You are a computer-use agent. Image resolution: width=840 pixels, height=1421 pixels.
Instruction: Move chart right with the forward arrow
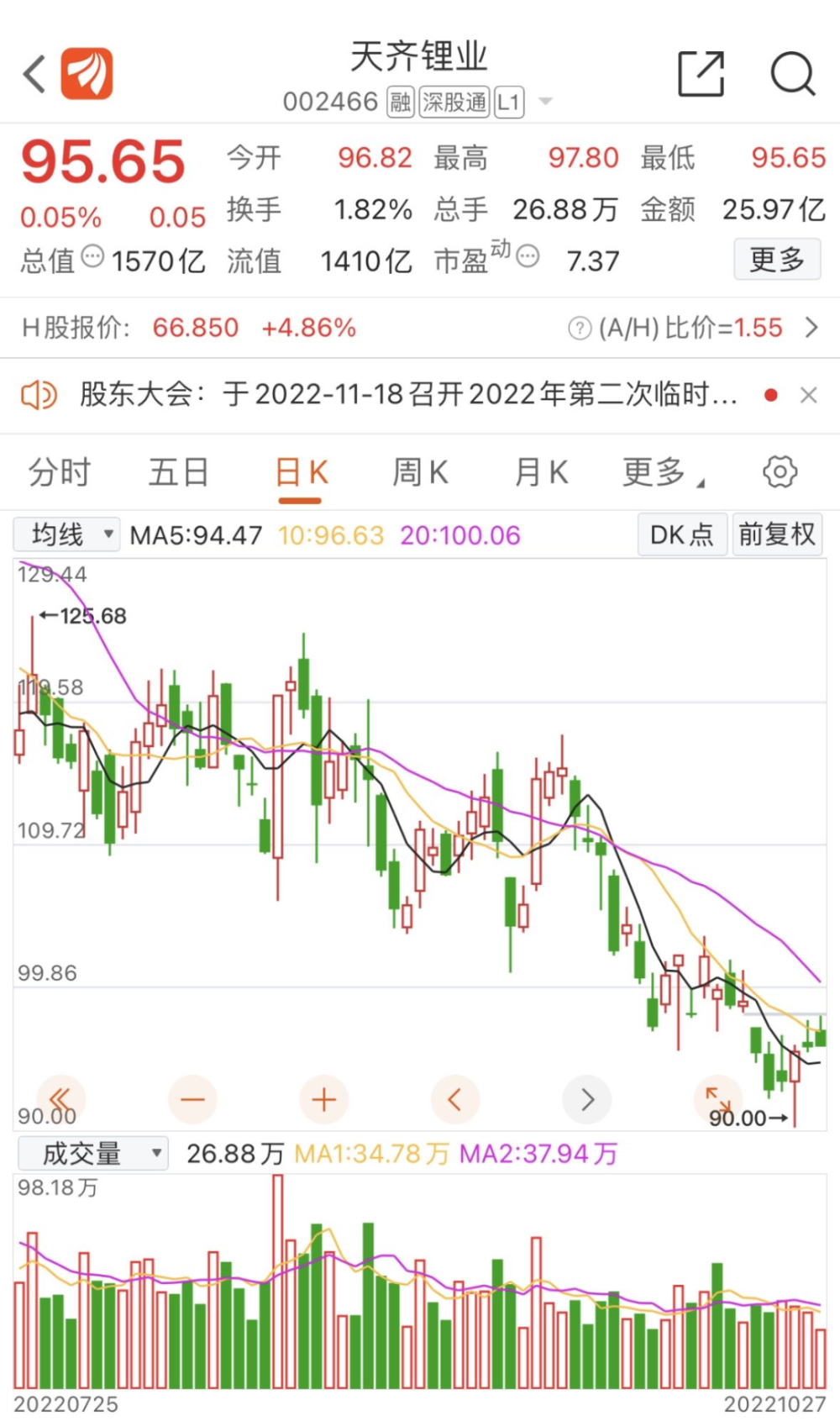tap(587, 1099)
